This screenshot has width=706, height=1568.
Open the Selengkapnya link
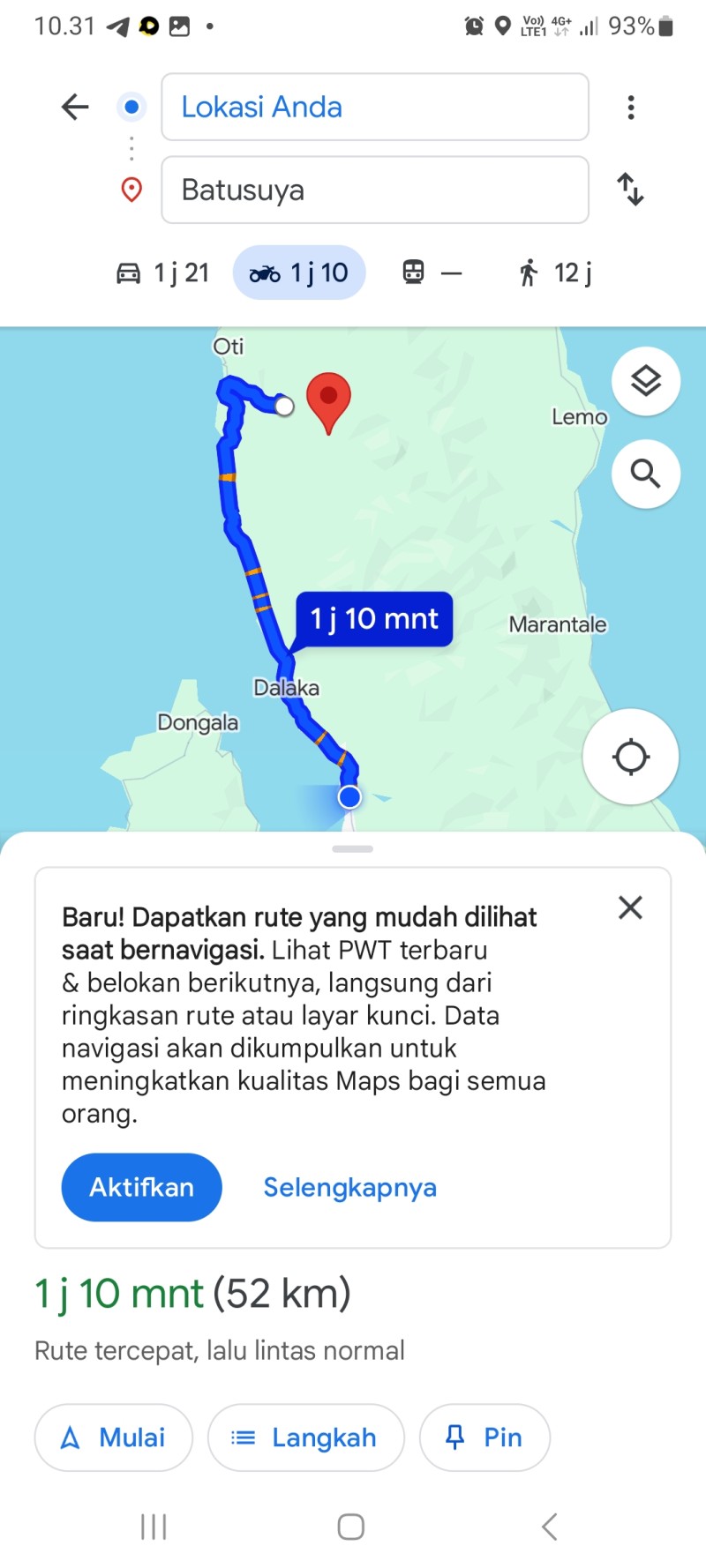pos(349,1187)
